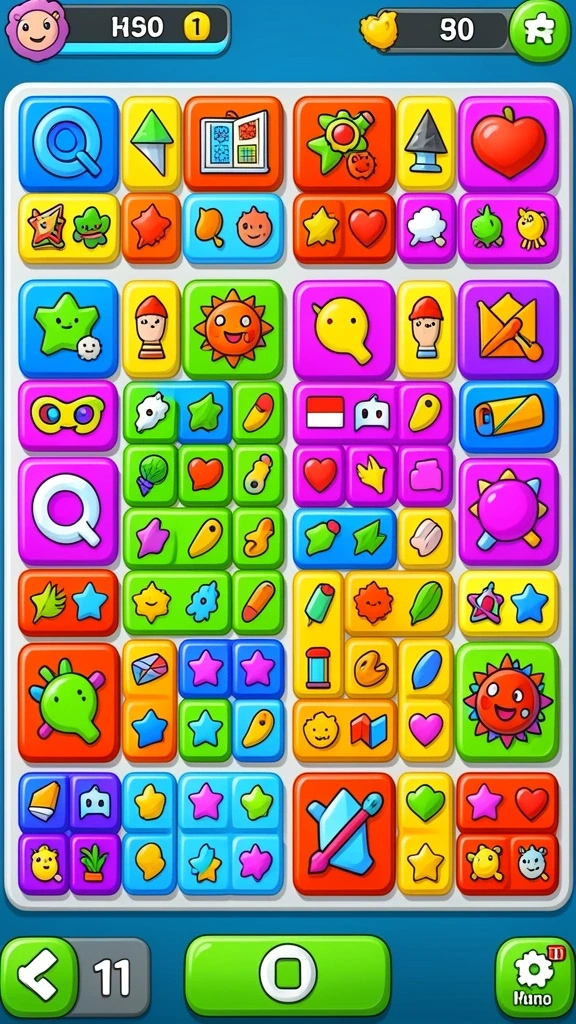Viewport: 576px width, 1024px height.
Task: Select the green blob creature tile
Action: click(69, 703)
